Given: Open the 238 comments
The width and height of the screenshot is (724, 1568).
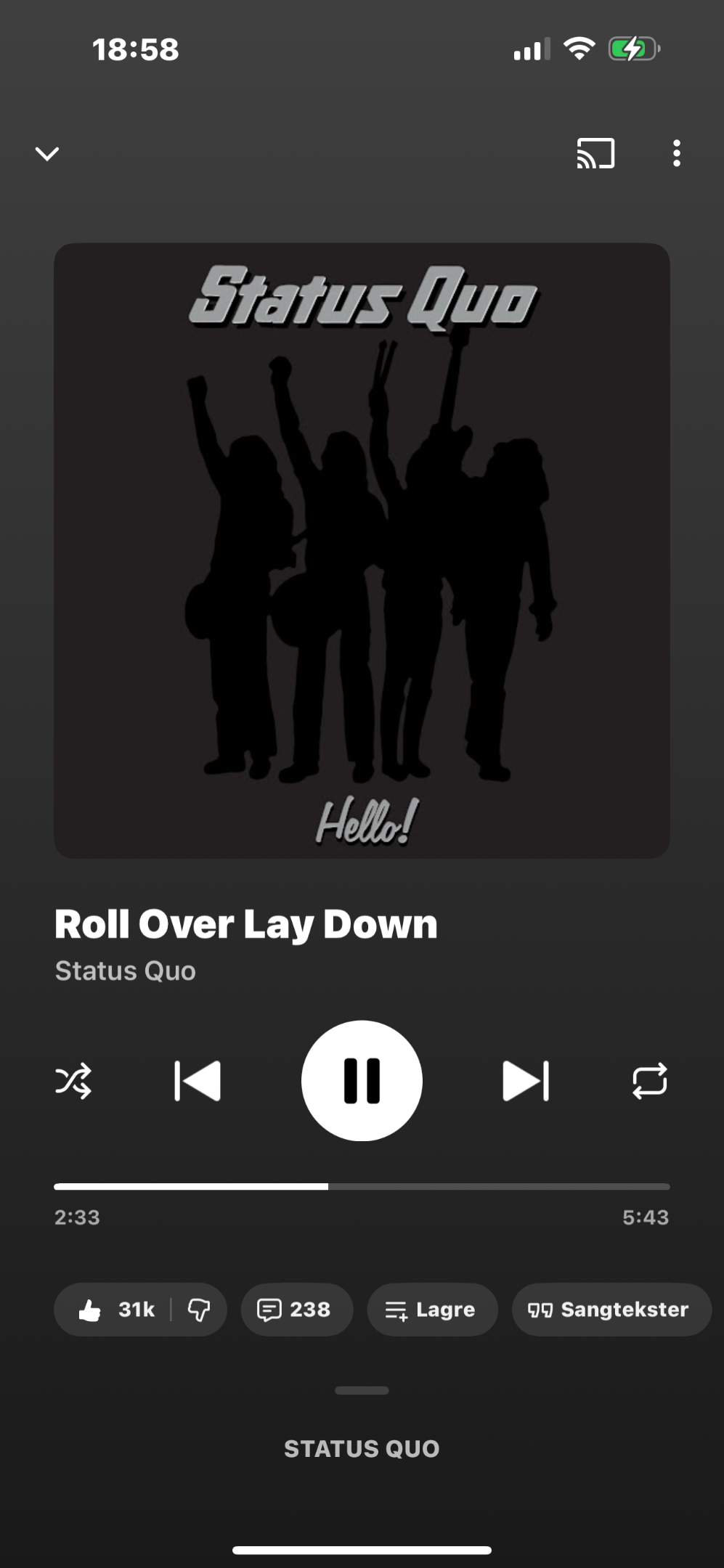Looking at the screenshot, I should coord(296,1310).
